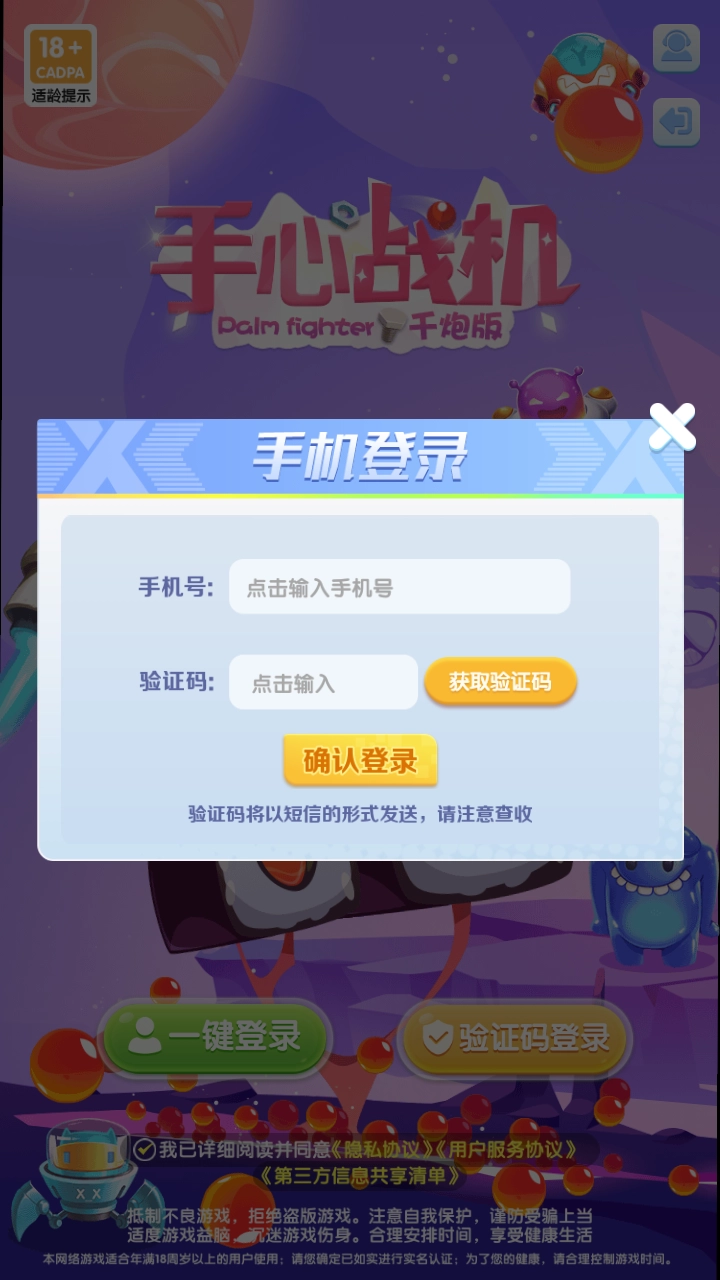Tap 获取验证码 to request a code
720x1280 pixels.
(500, 682)
